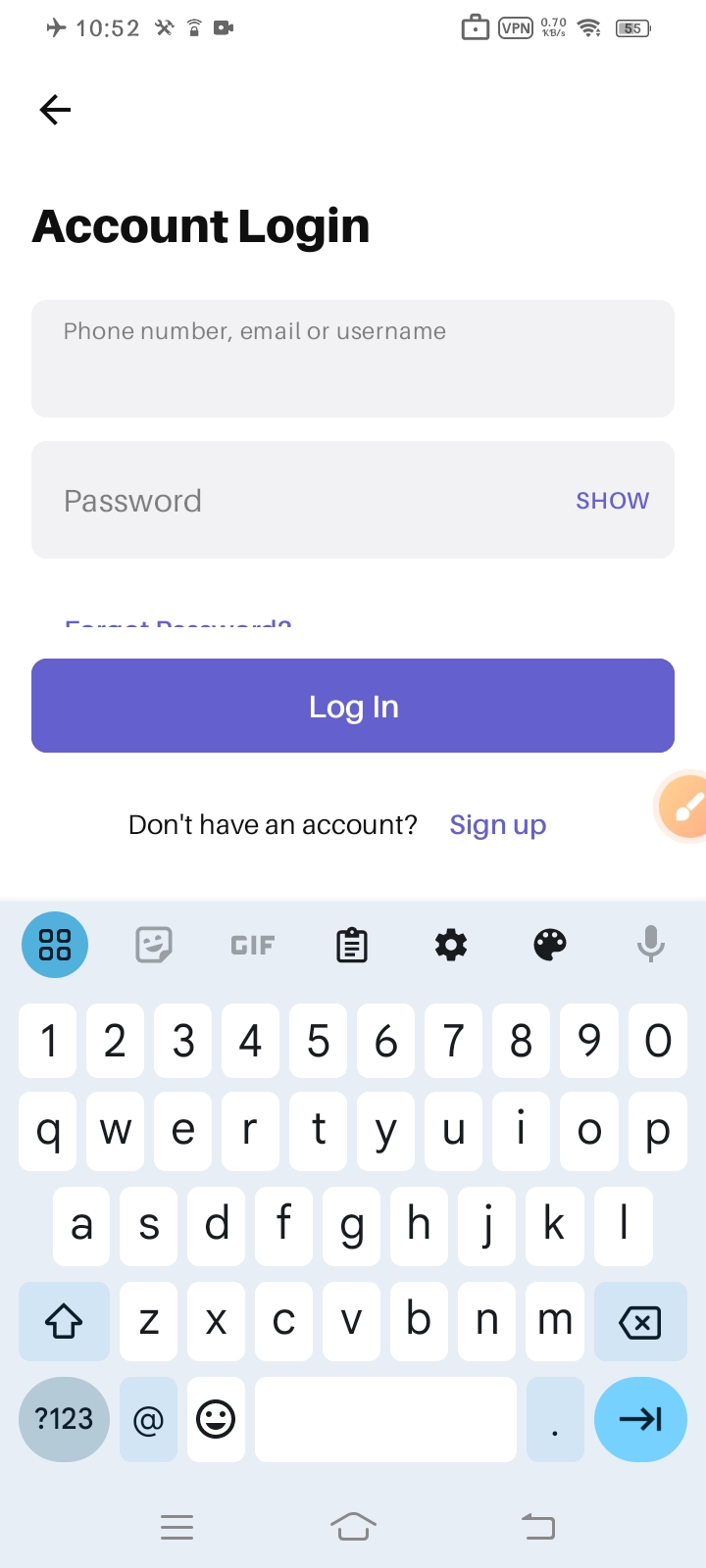Viewport: 706px width, 1568px height.
Task: Show the password text
Action: [x=612, y=501]
